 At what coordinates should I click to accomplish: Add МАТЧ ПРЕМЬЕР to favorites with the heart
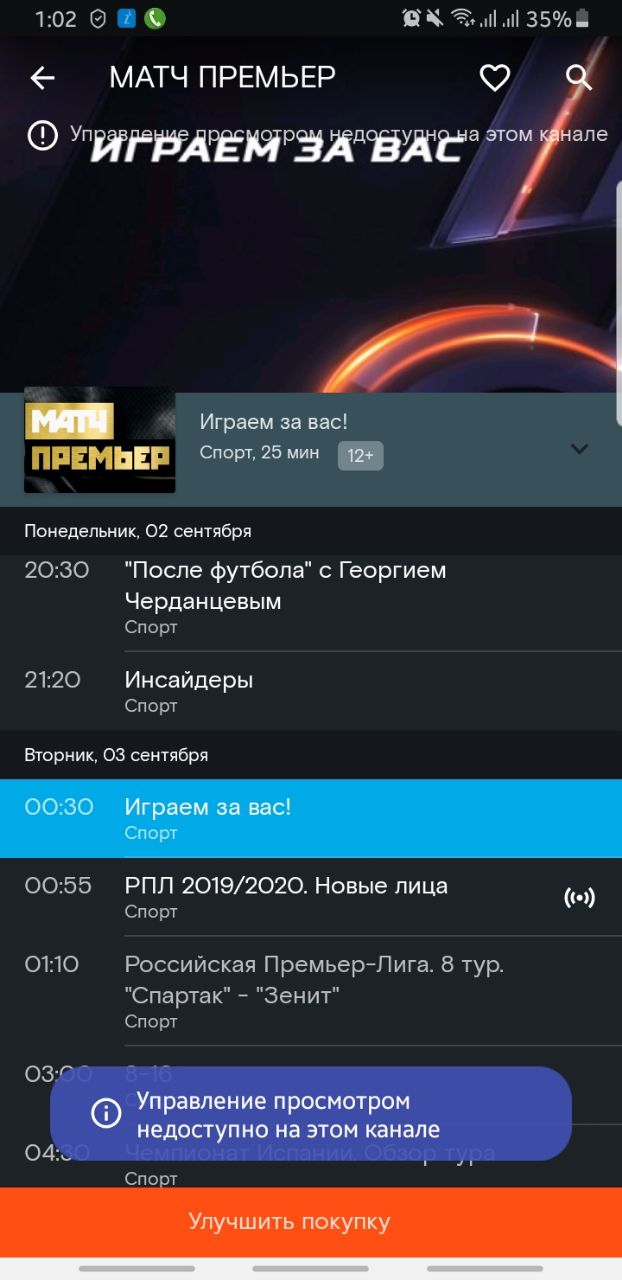tap(495, 78)
